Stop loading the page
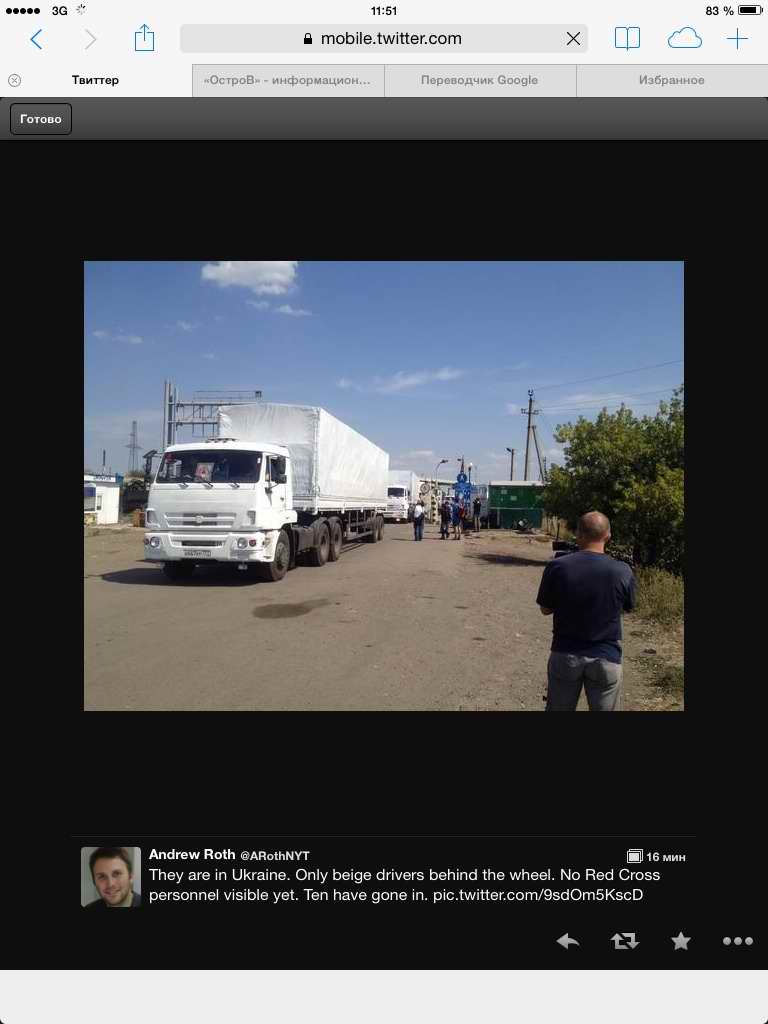Image resolution: width=768 pixels, height=1024 pixels. 573,39
